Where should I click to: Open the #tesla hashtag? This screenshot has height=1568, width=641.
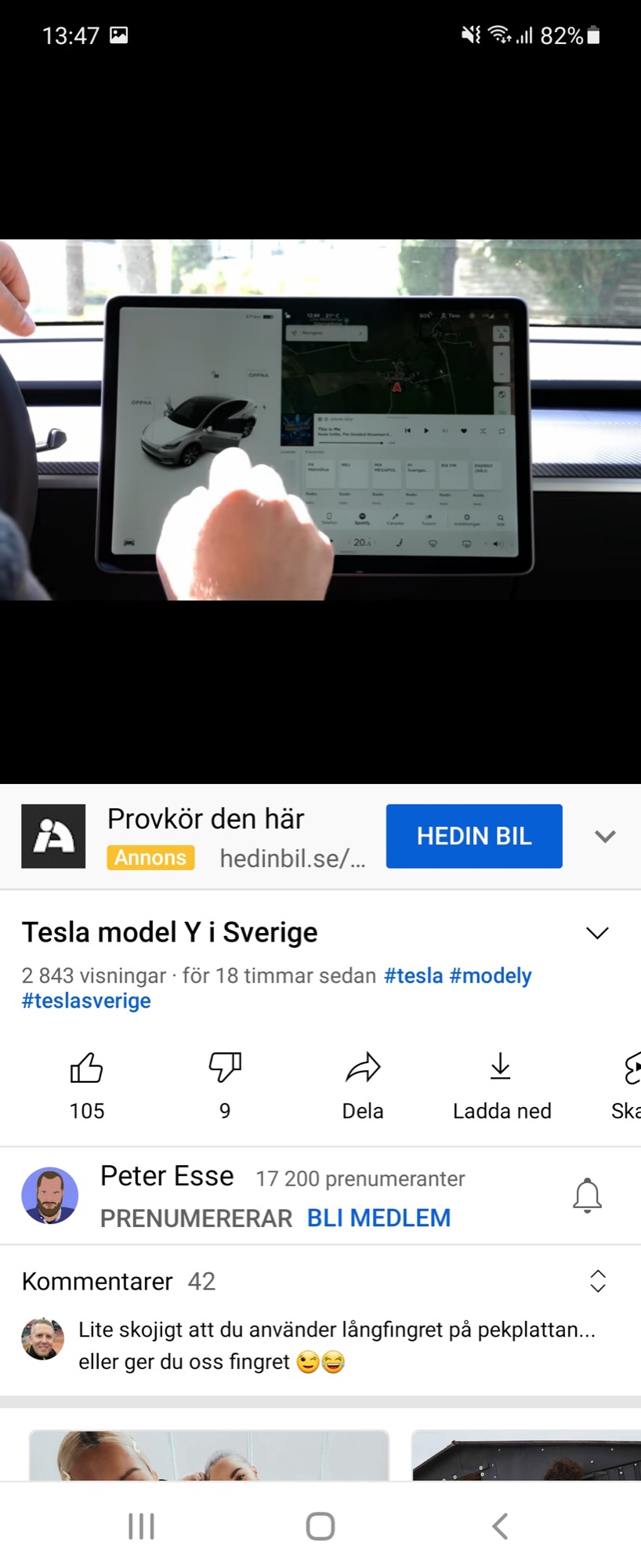(x=413, y=975)
